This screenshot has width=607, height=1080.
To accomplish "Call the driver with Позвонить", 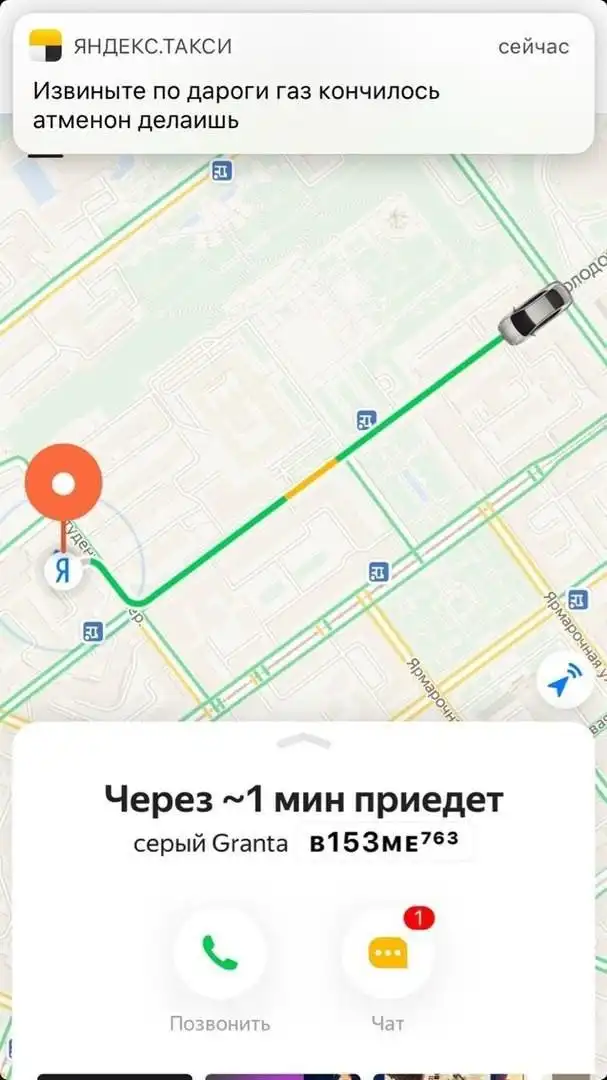I will 220,951.
